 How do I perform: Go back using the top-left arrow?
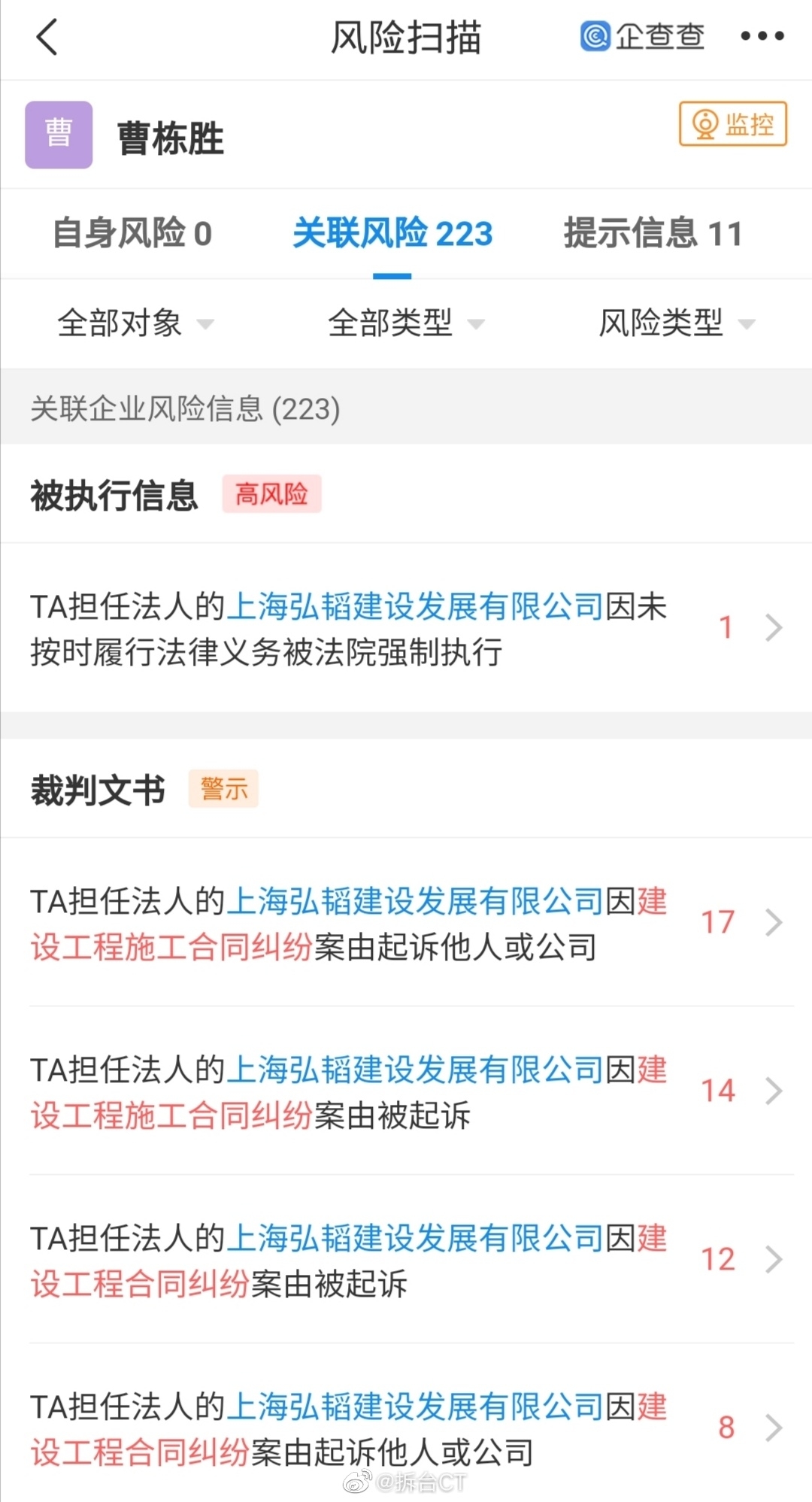coord(47,37)
